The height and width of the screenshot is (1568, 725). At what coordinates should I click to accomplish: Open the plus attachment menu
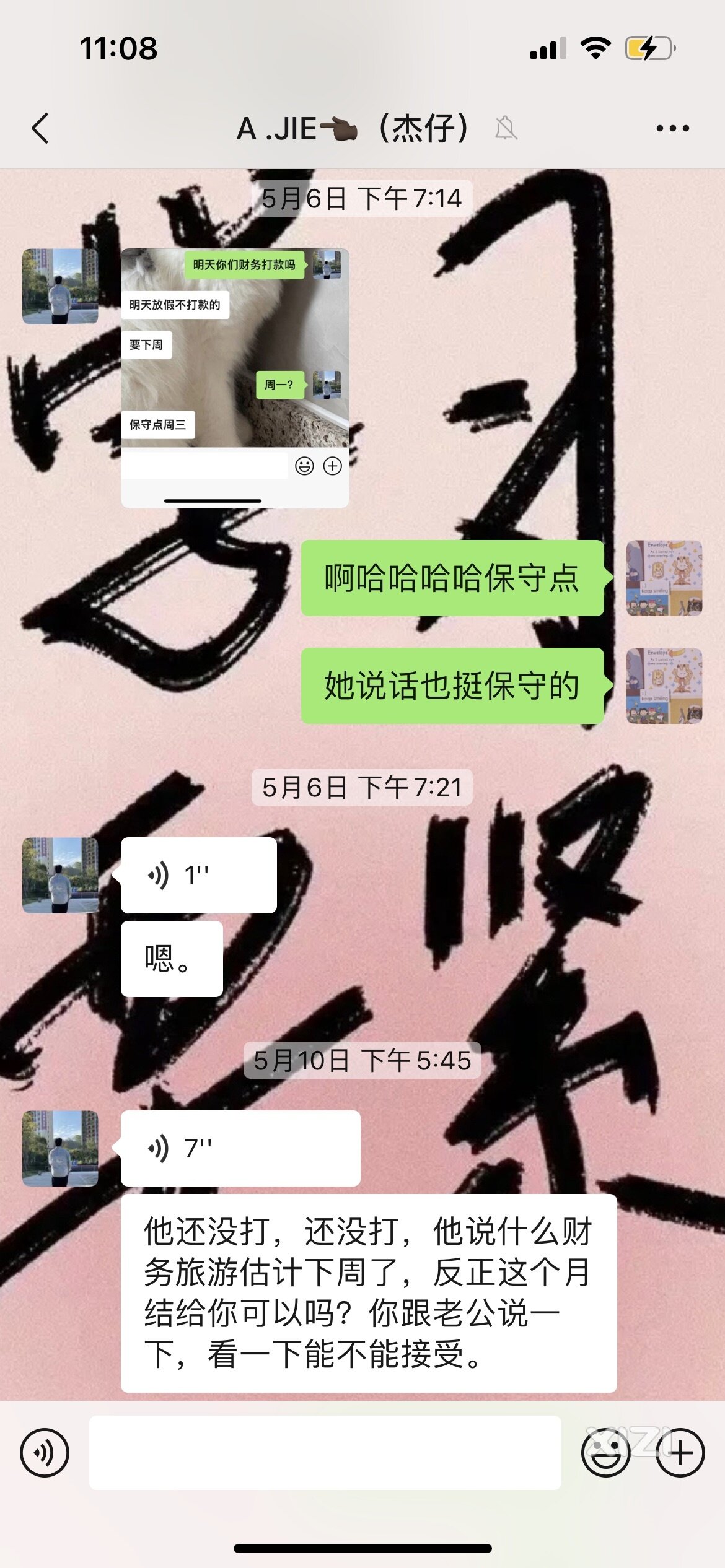(680, 1452)
